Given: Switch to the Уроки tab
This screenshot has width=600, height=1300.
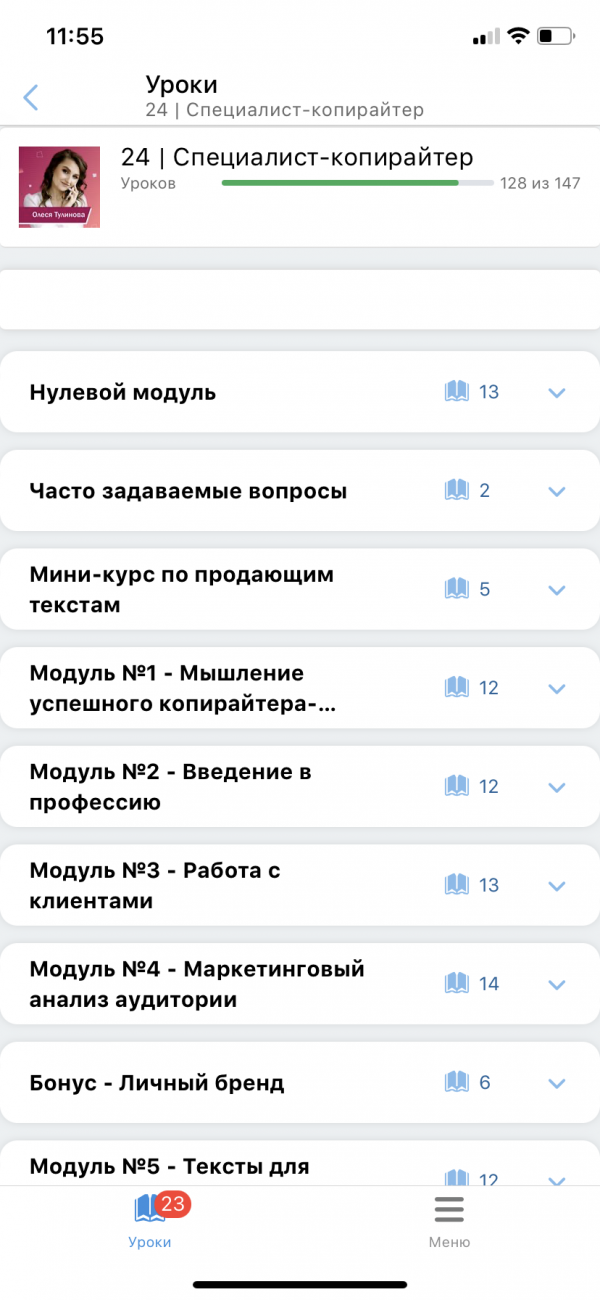Looking at the screenshot, I should tap(150, 1220).
